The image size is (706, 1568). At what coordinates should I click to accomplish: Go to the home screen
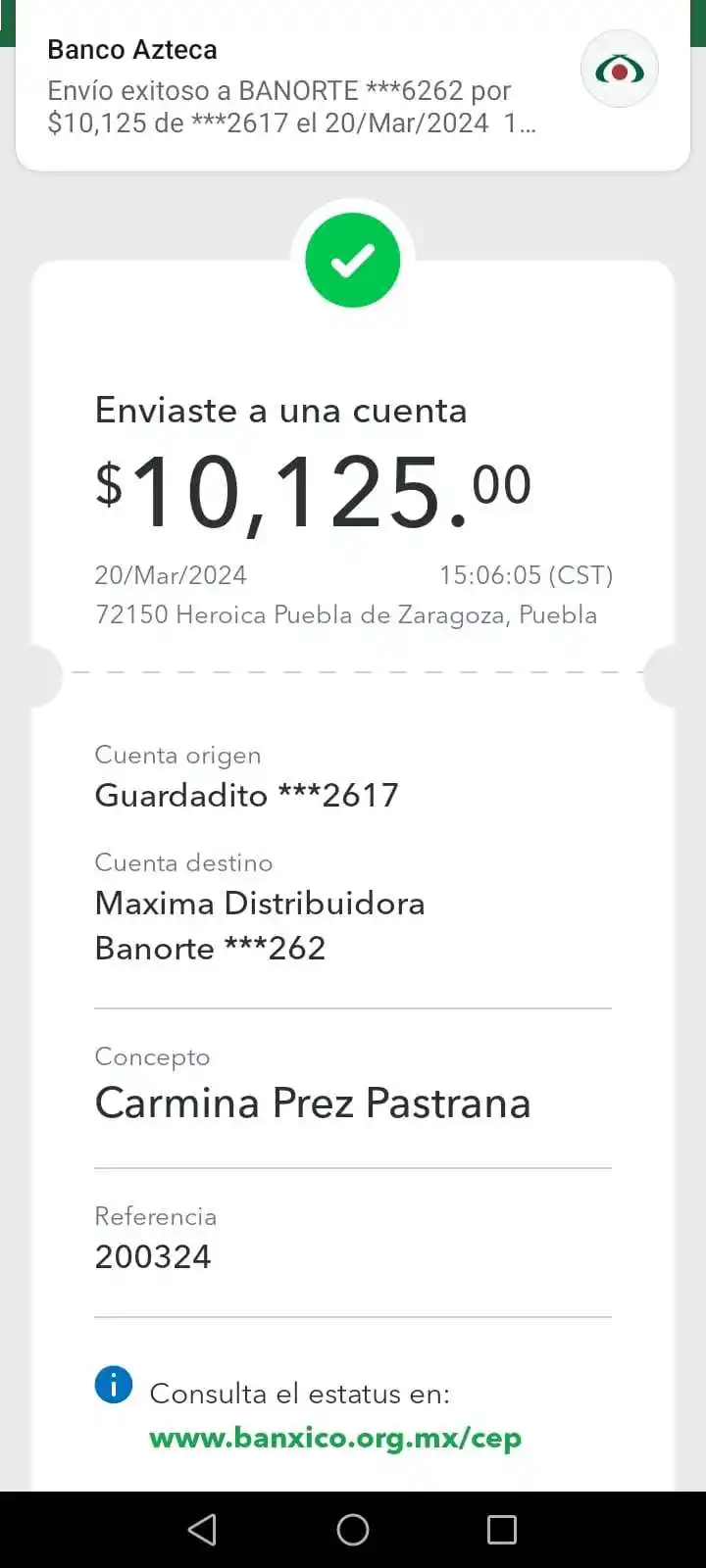(353, 1530)
